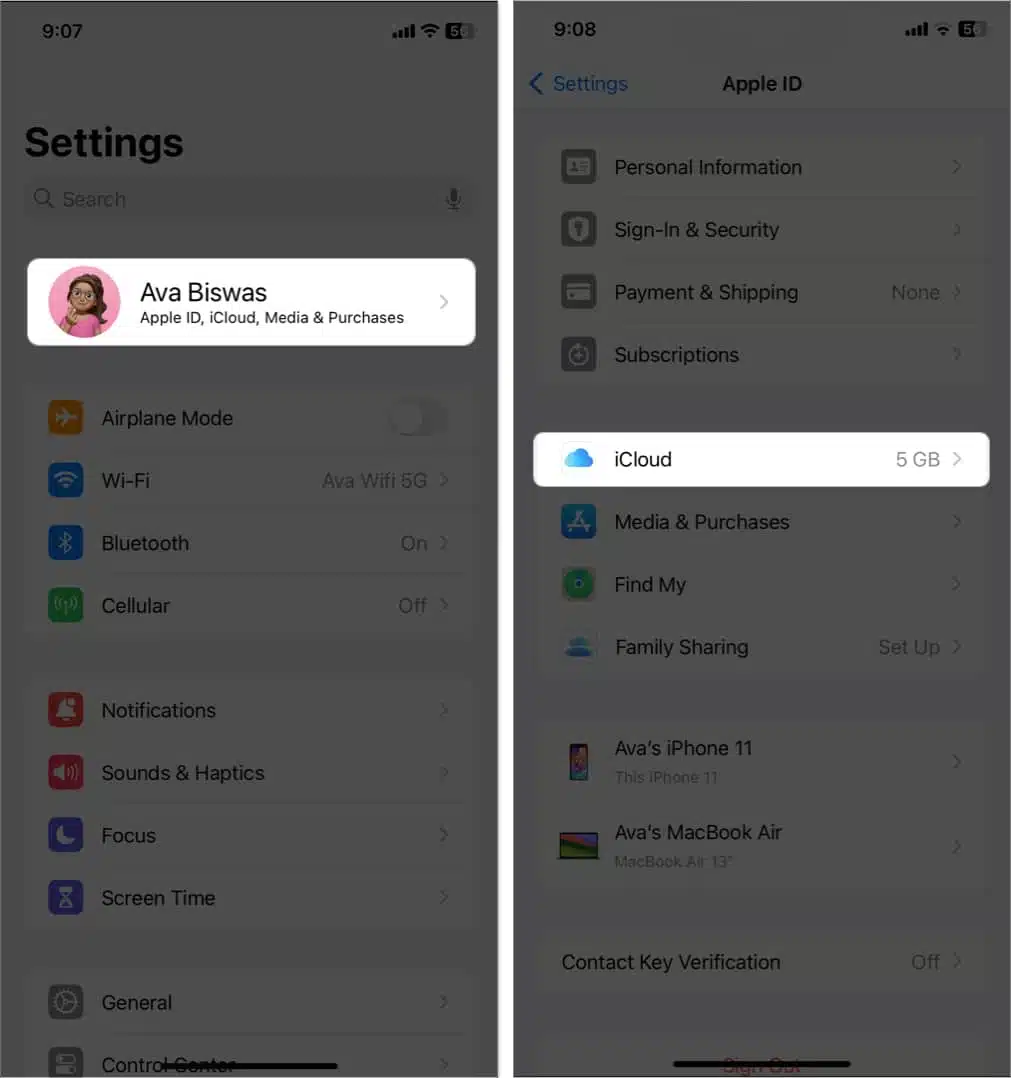Open Wi-Fi settings
Image resolution: width=1011 pixels, height=1078 pixels.
250,481
